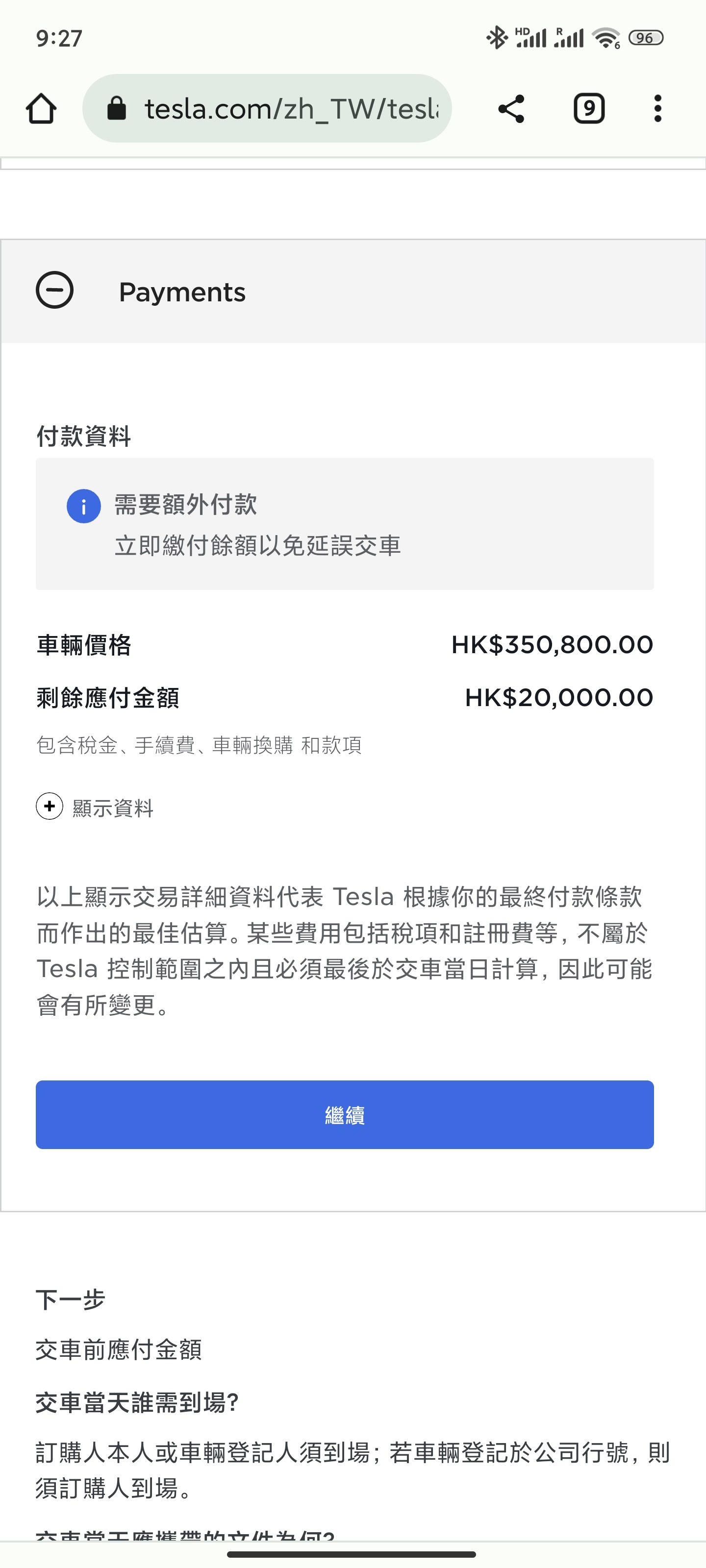
Task: Collapse the Payments section
Action: [x=55, y=291]
